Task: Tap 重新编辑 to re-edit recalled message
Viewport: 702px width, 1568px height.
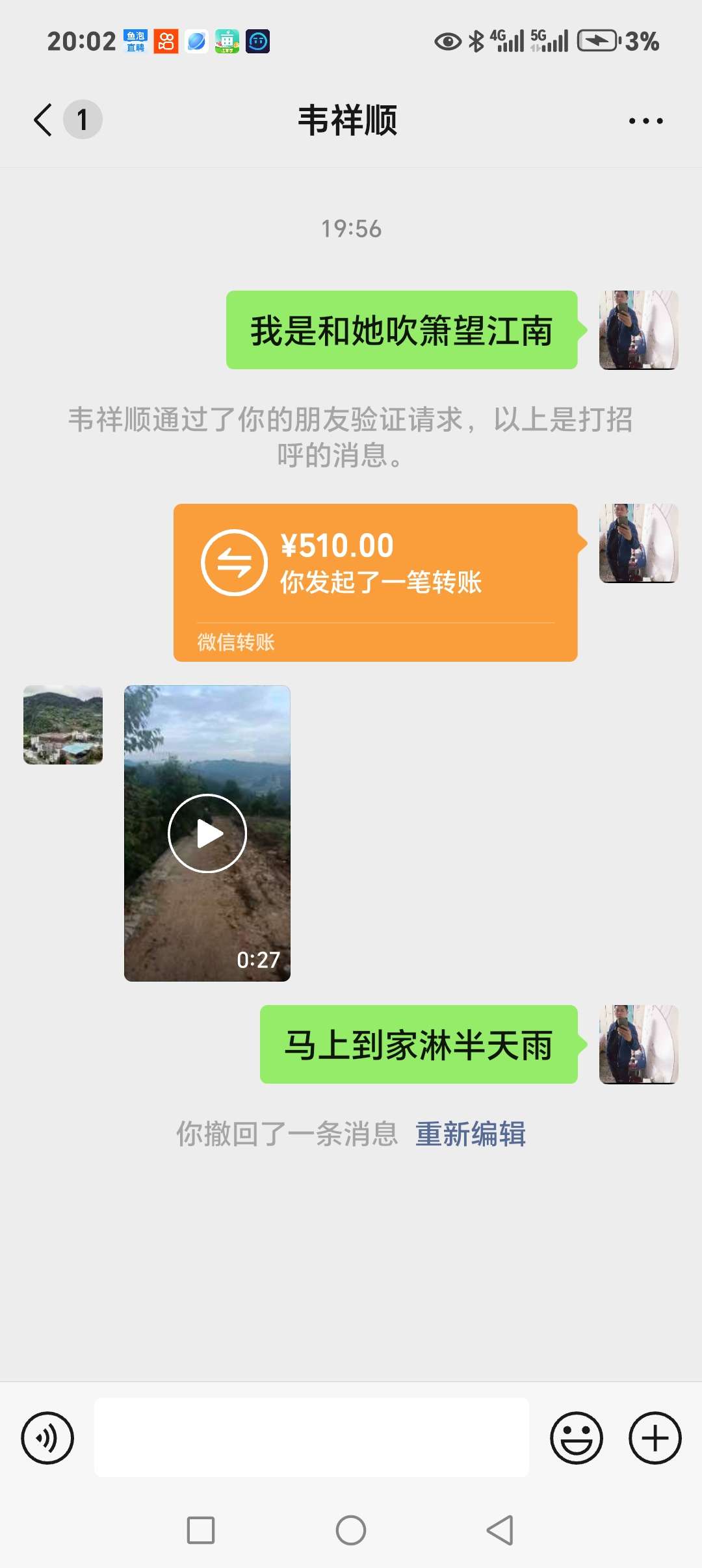Action: 470,1134
